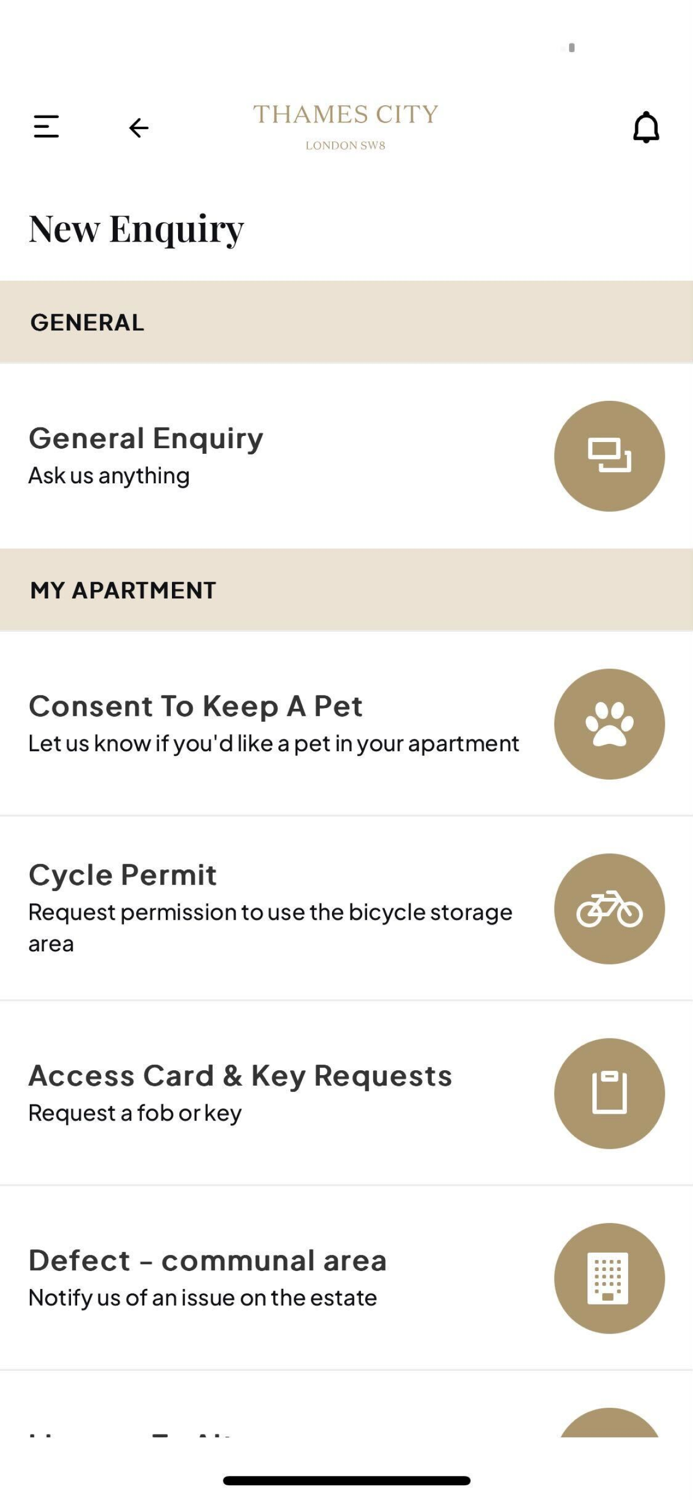
Task: Choose the Cycle Permit enquiry
Action: click(x=346, y=908)
